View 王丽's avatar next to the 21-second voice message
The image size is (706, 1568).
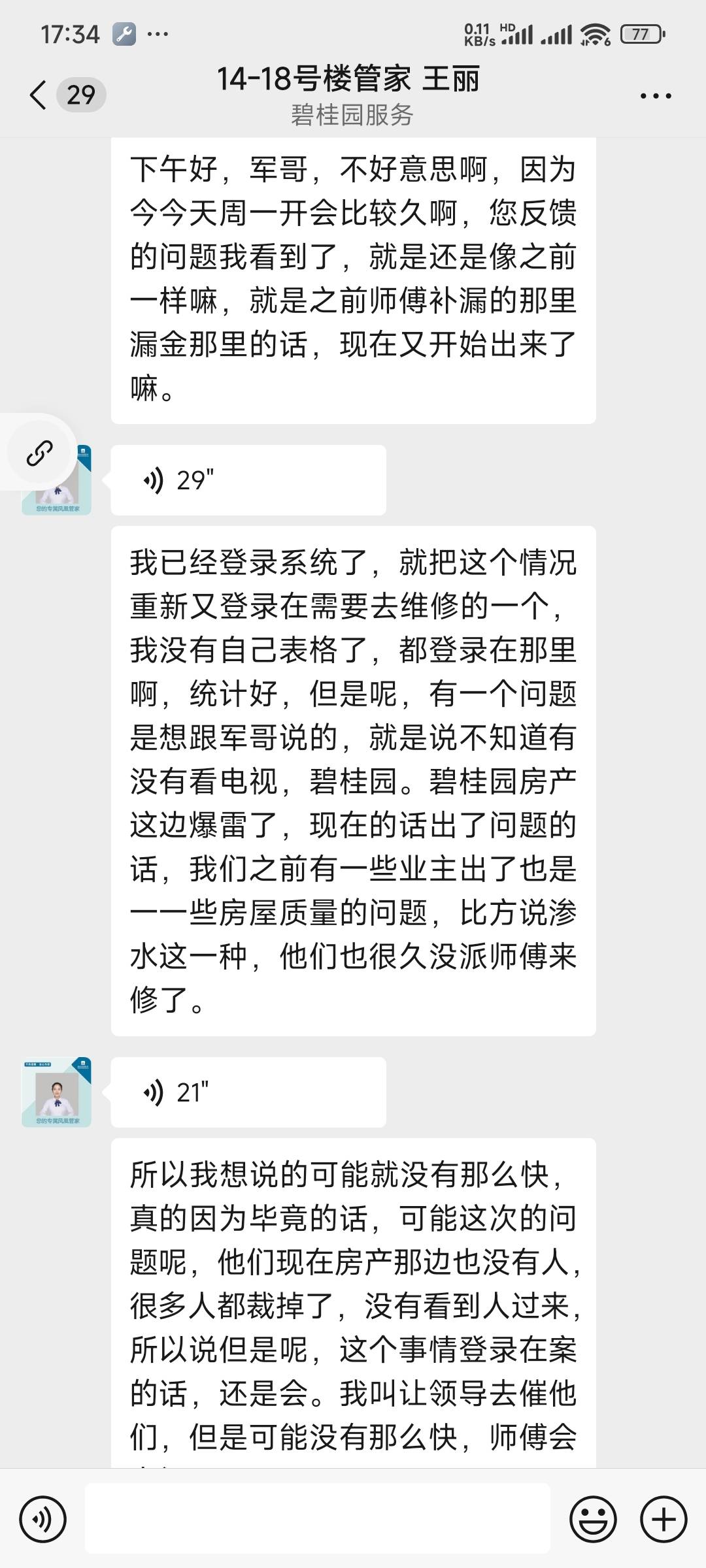(x=57, y=1092)
